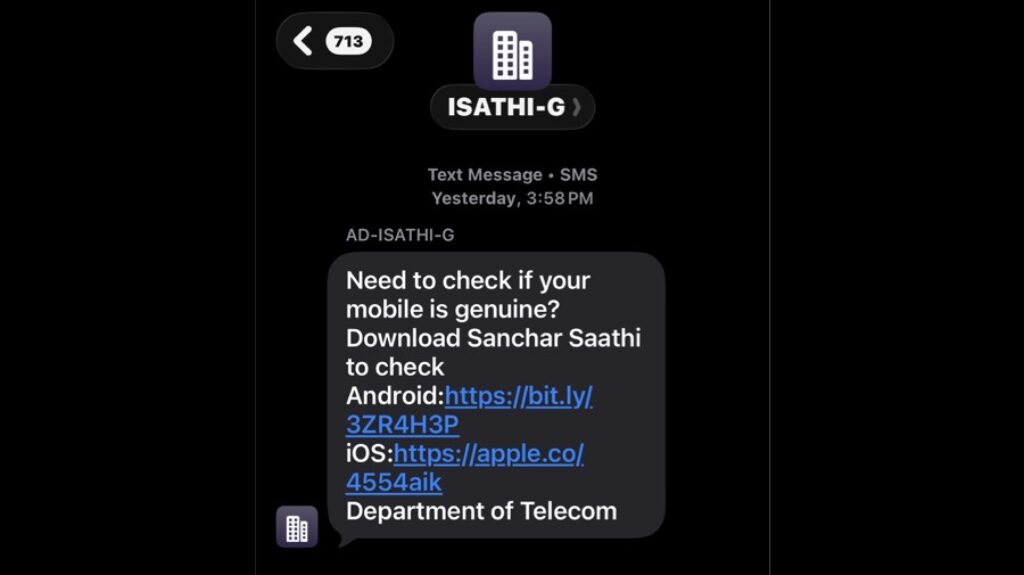Open the Android bit.ly download link

coord(518,396)
